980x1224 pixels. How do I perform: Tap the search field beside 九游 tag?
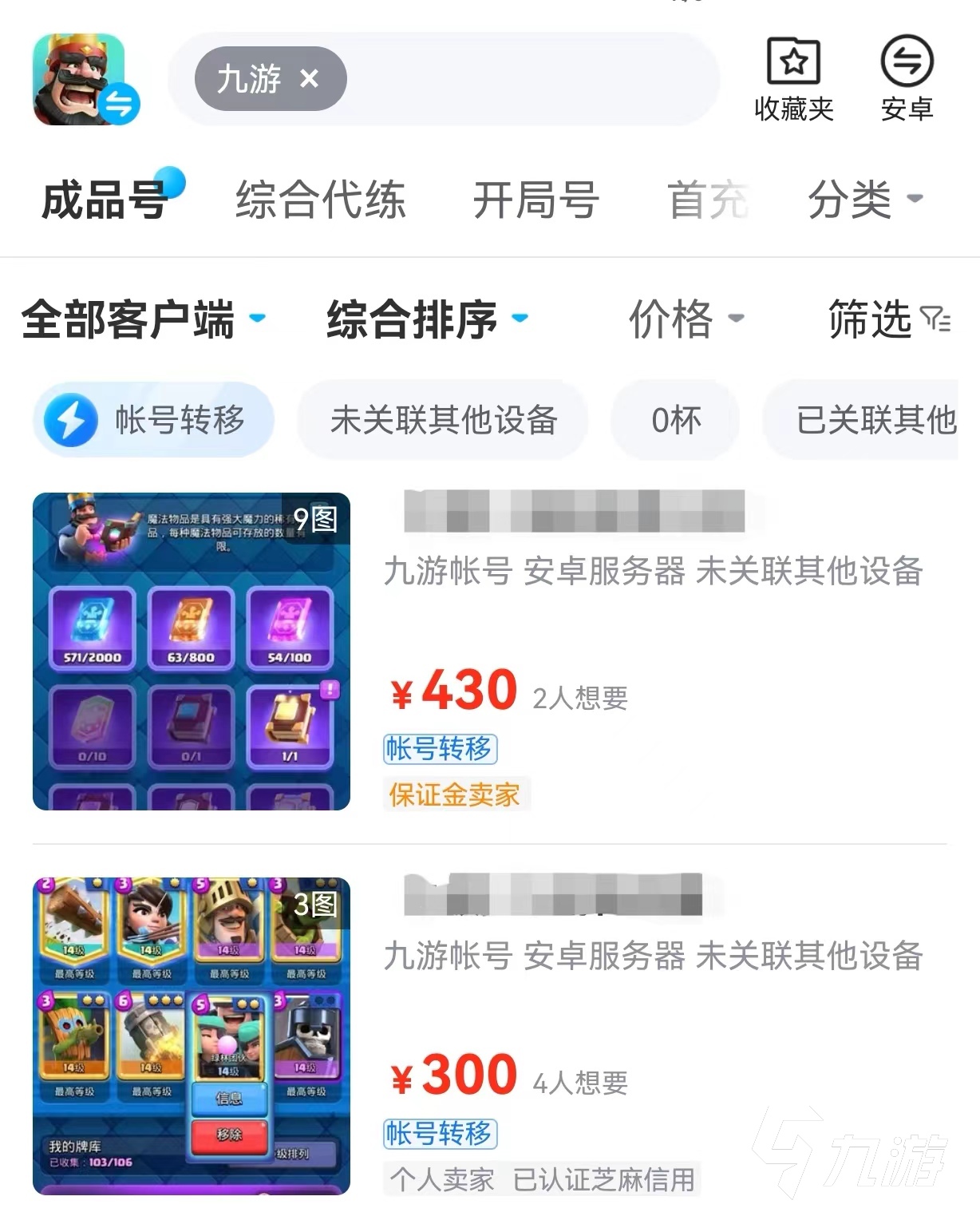coord(527,79)
